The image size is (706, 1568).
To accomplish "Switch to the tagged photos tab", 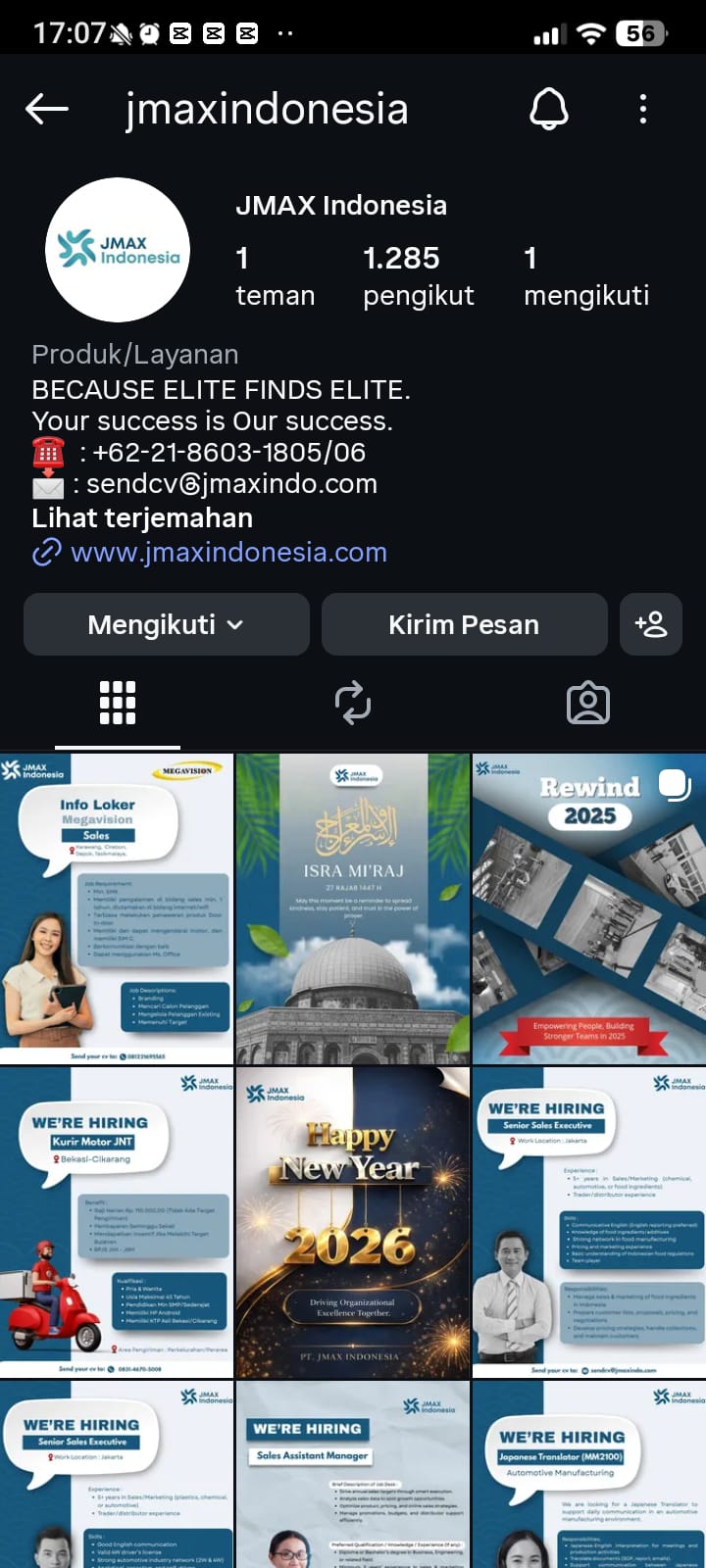I will [588, 703].
